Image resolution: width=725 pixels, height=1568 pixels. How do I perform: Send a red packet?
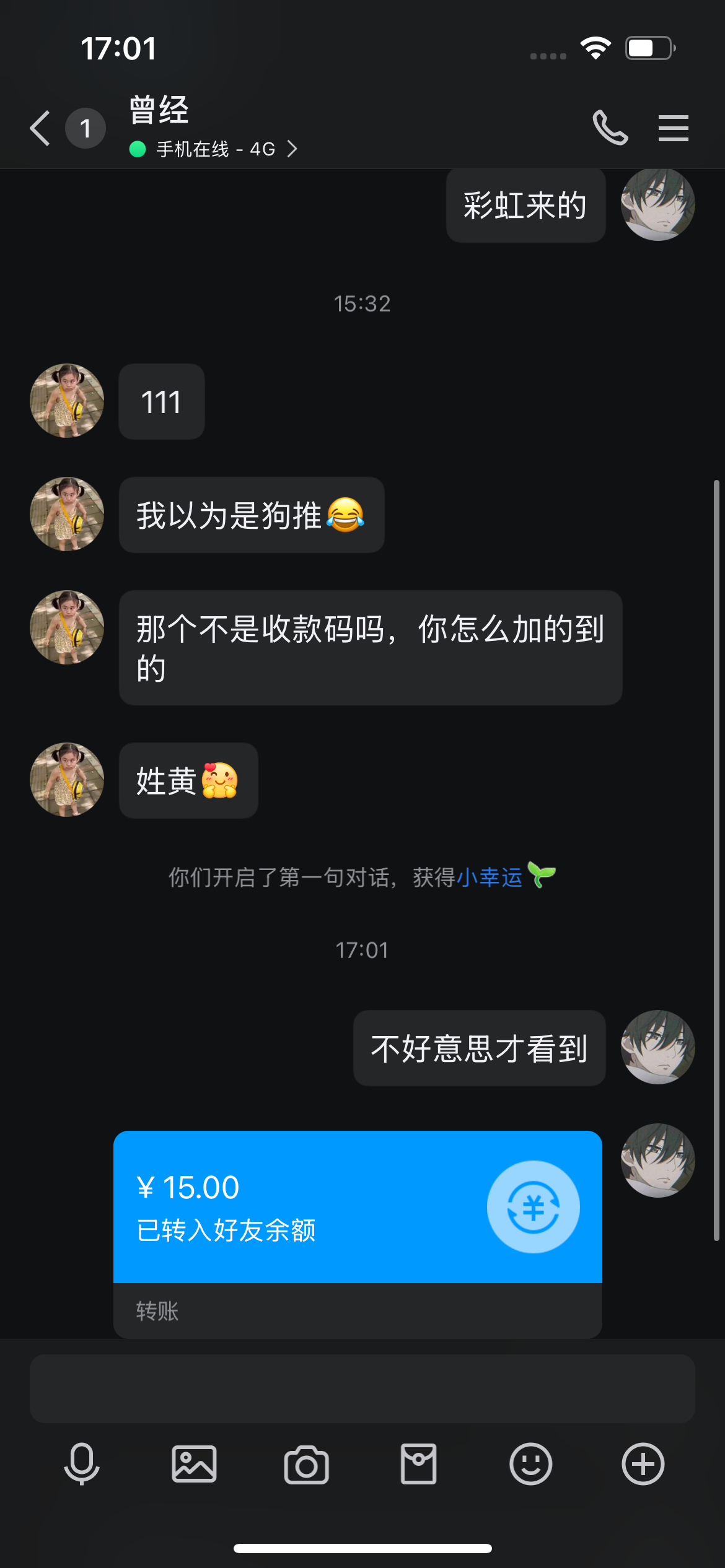[x=418, y=1464]
